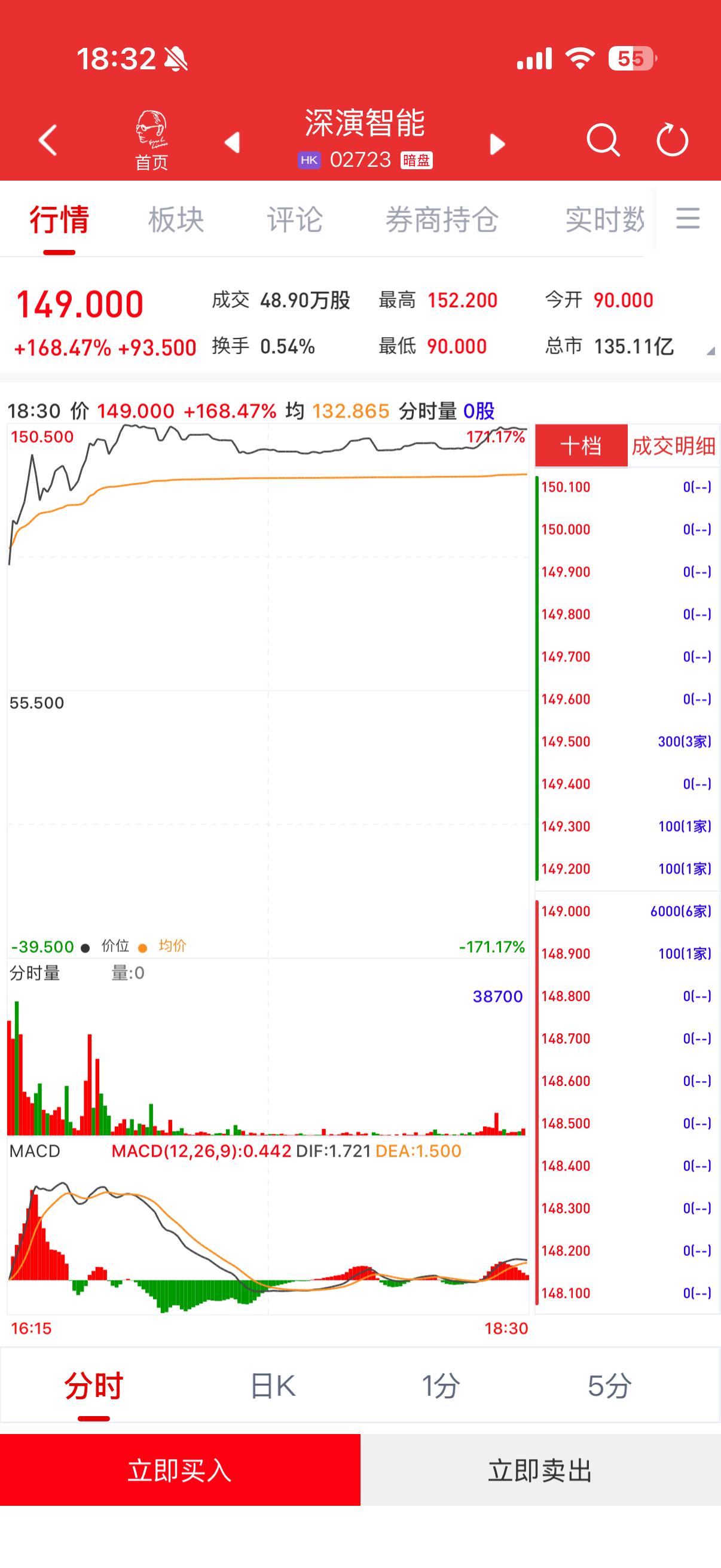Refresh the quote data
The image size is (721, 1568).
coord(673,141)
